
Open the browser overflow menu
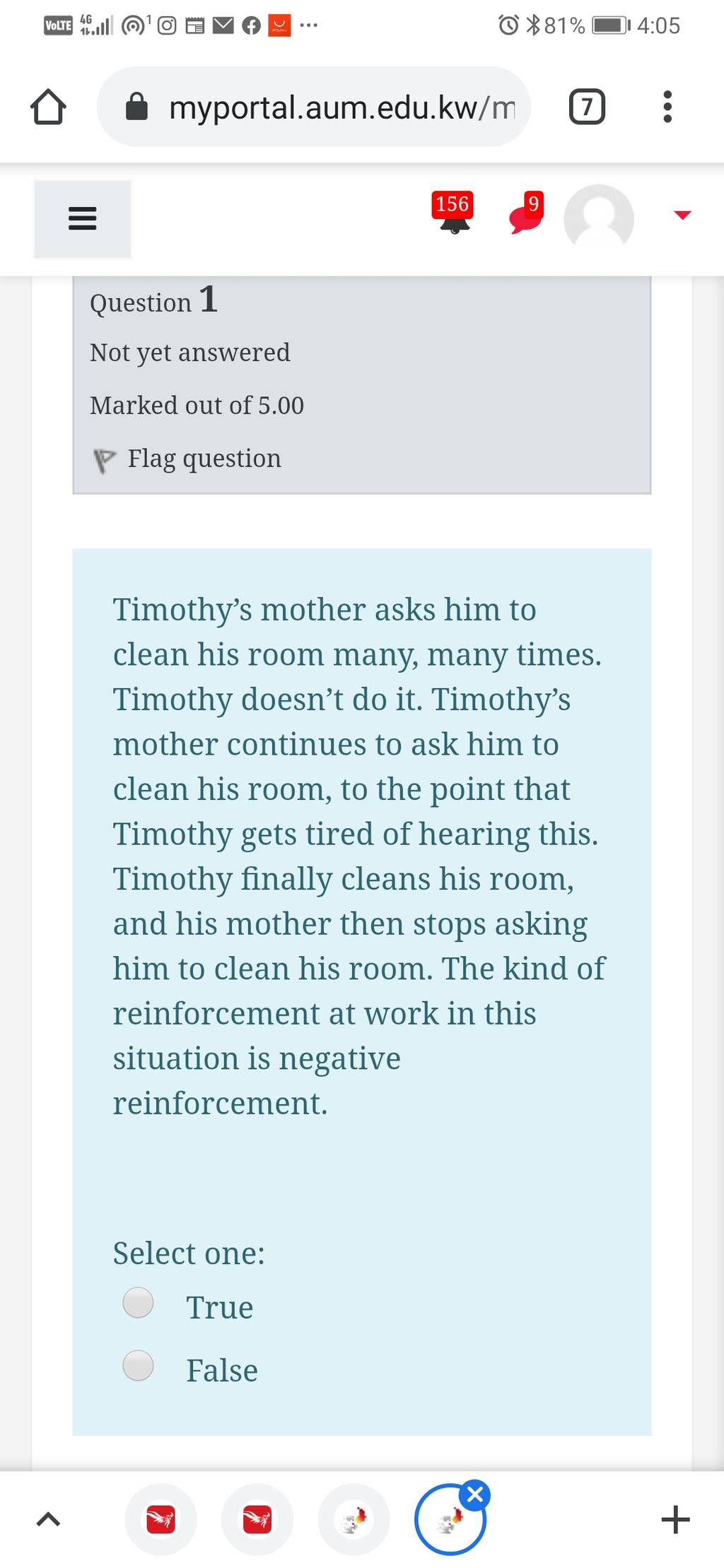tap(667, 107)
